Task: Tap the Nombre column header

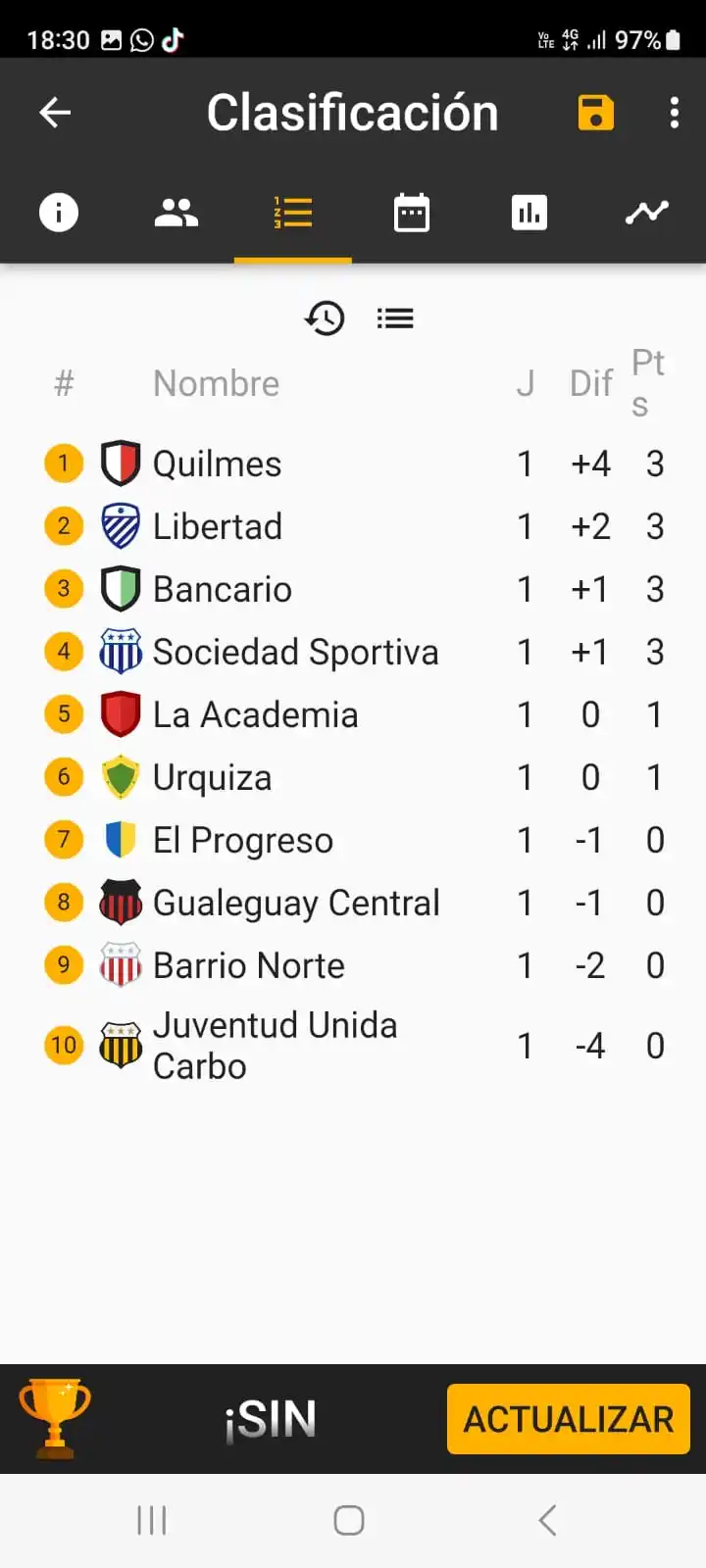Action: [216, 382]
